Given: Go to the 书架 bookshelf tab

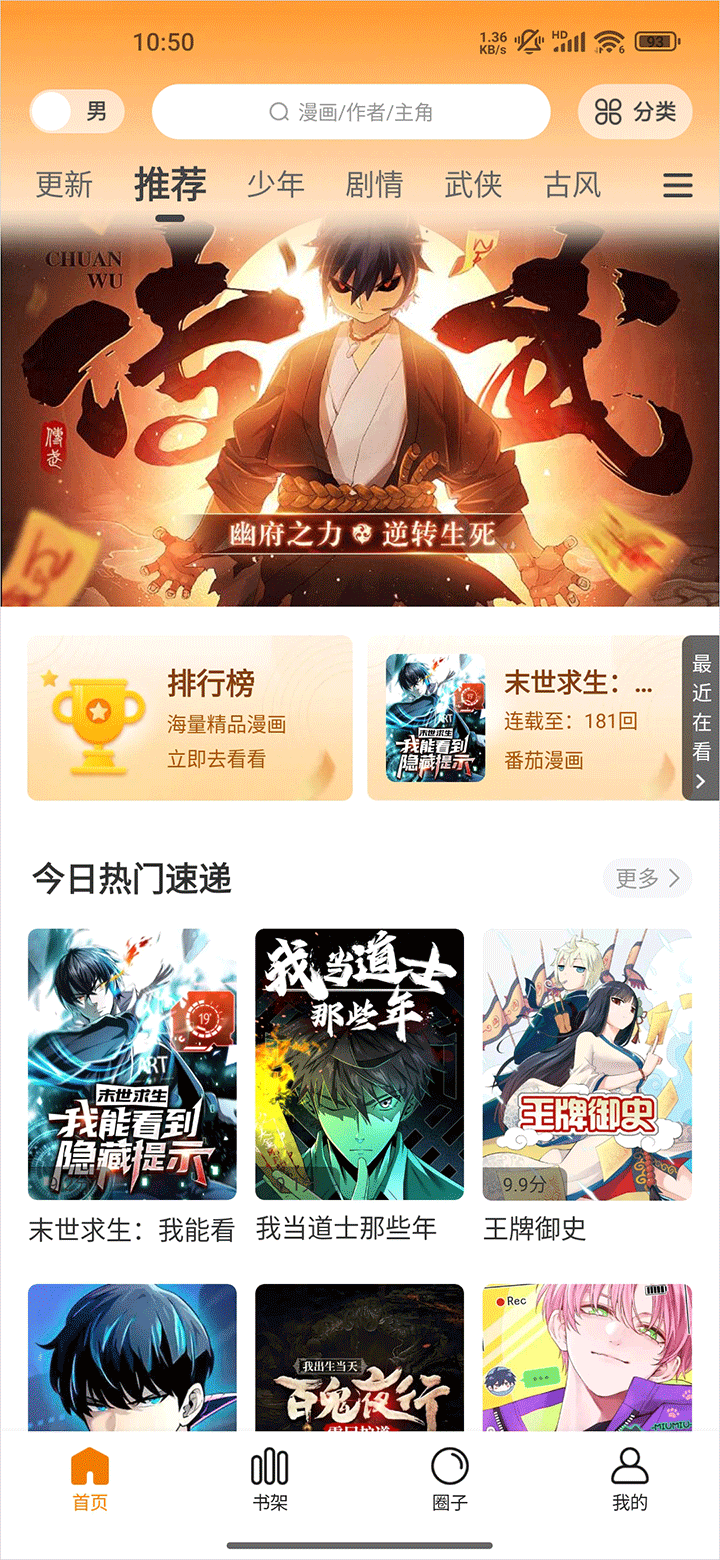Looking at the screenshot, I should pos(270,1480).
